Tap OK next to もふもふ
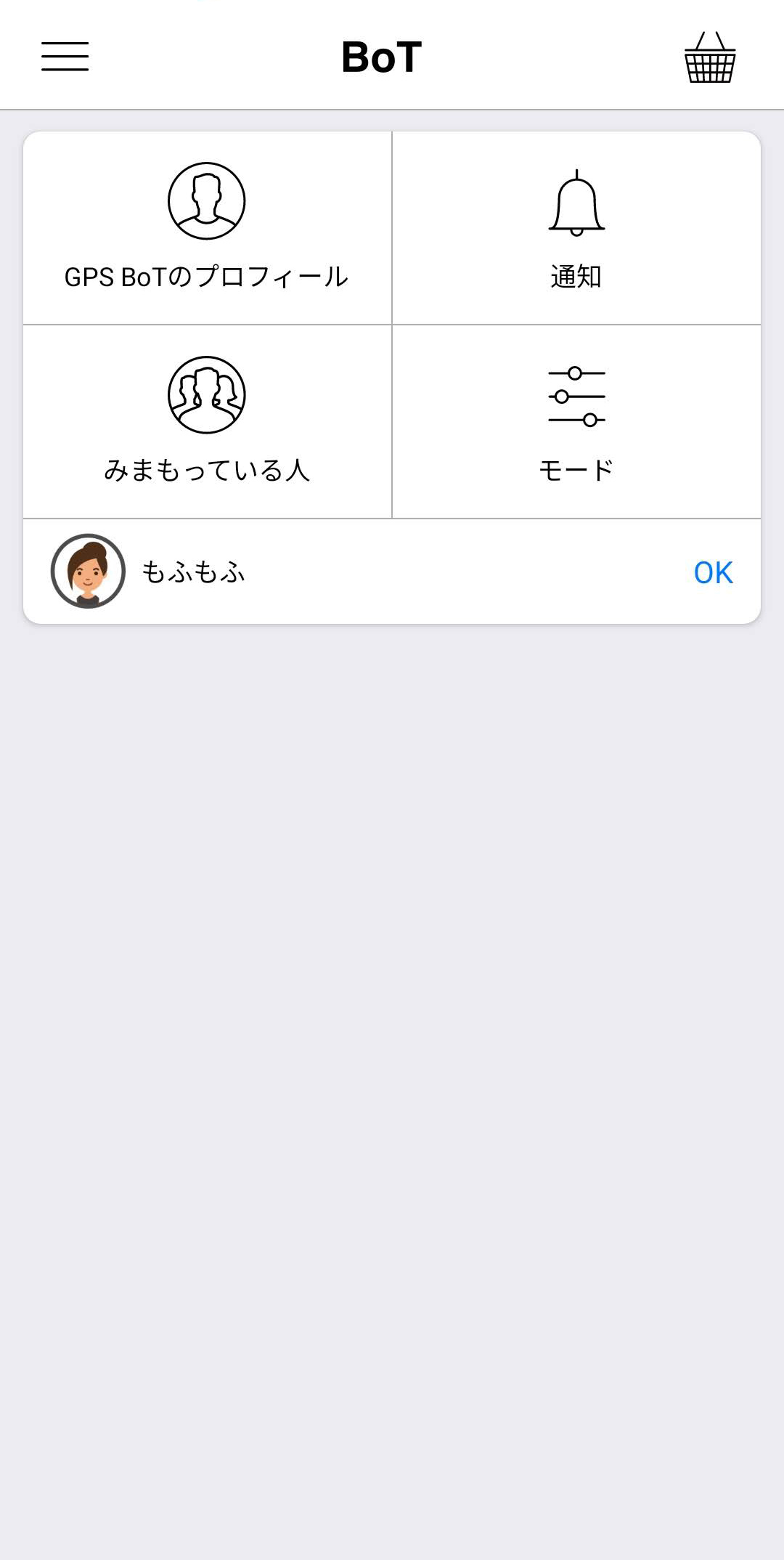784x1560 pixels. [713, 572]
